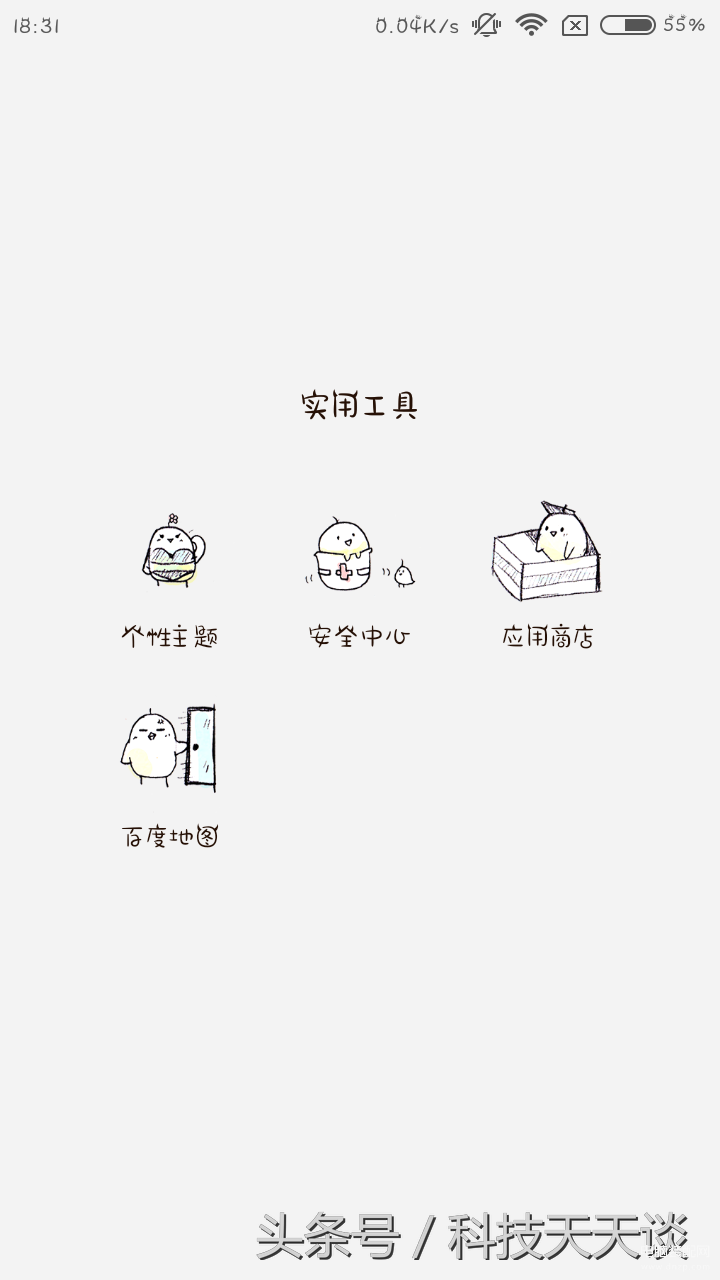Tap the 实用工具 folder title to rename
The image size is (720, 1280).
pyautogui.click(x=359, y=405)
